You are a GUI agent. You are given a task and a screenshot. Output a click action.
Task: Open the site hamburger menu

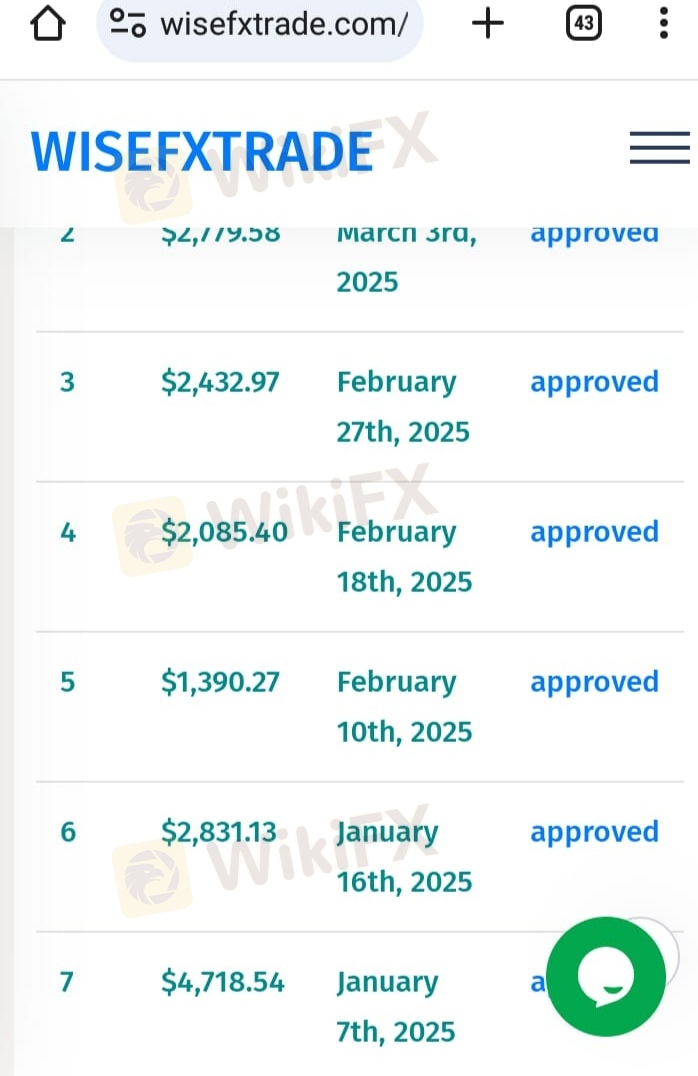[659, 149]
